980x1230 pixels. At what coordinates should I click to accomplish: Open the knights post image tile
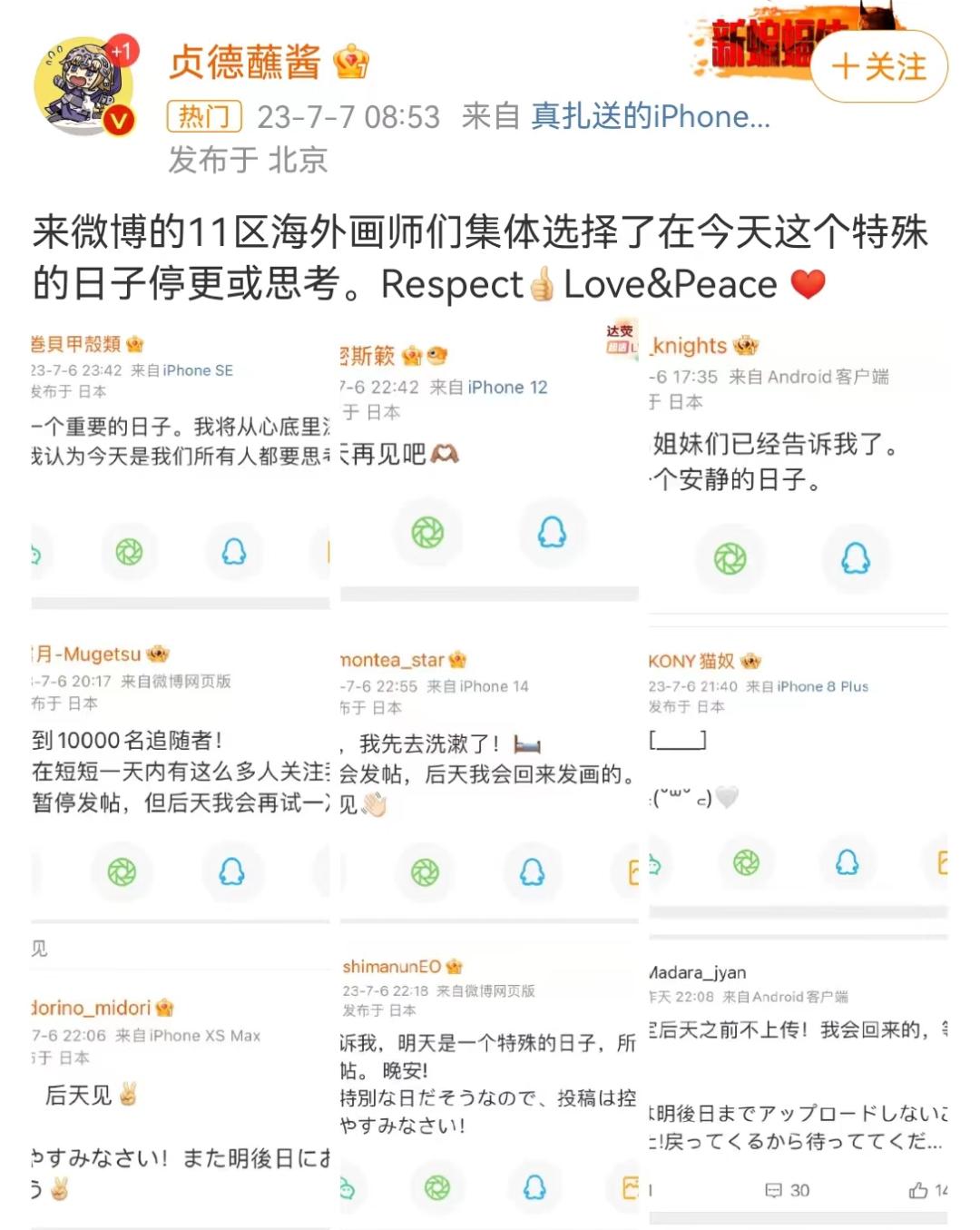coord(799,464)
